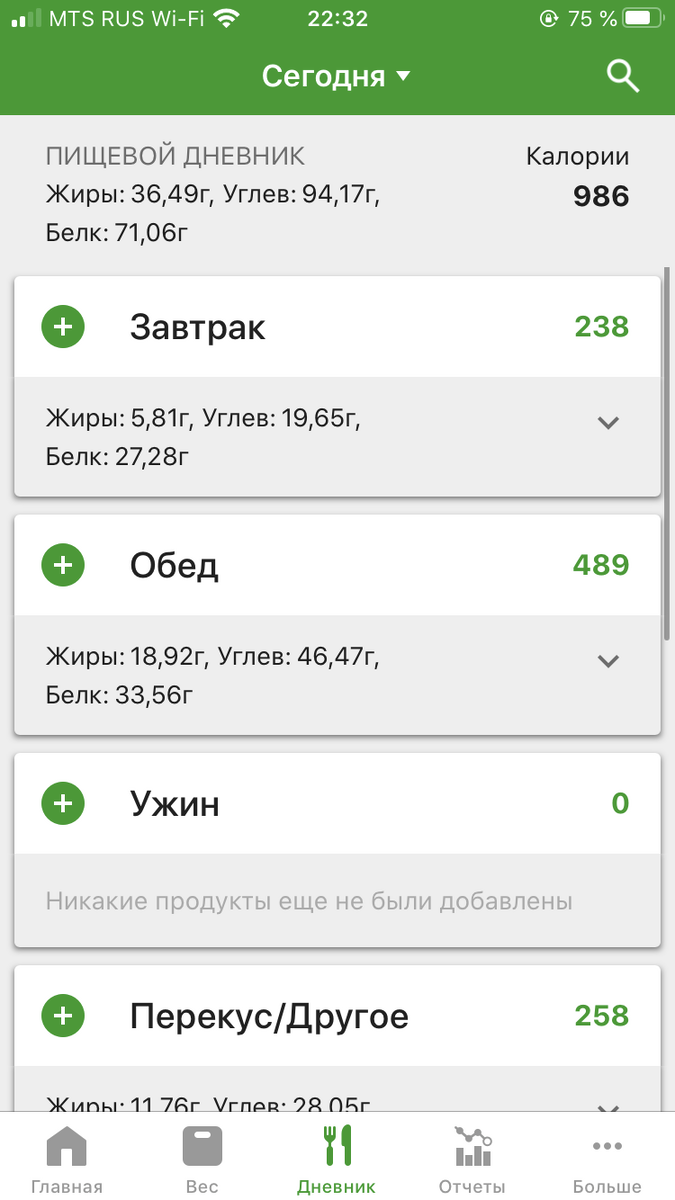Switch to the Вес tab
The height and width of the screenshot is (1200, 675).
click(x=202, y=1160)
